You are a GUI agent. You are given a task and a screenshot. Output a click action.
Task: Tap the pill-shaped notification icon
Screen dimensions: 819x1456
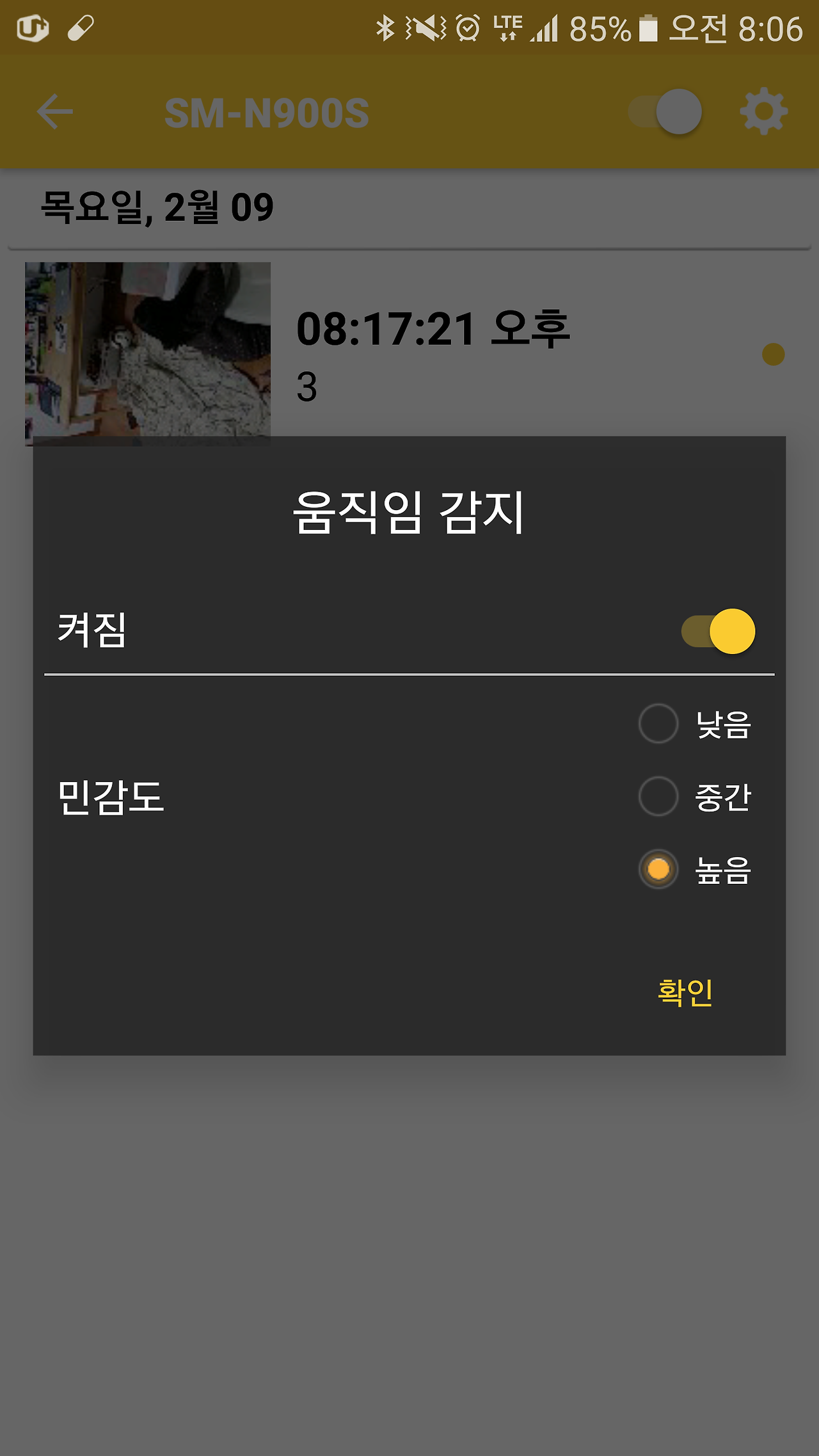coord(79,27)
